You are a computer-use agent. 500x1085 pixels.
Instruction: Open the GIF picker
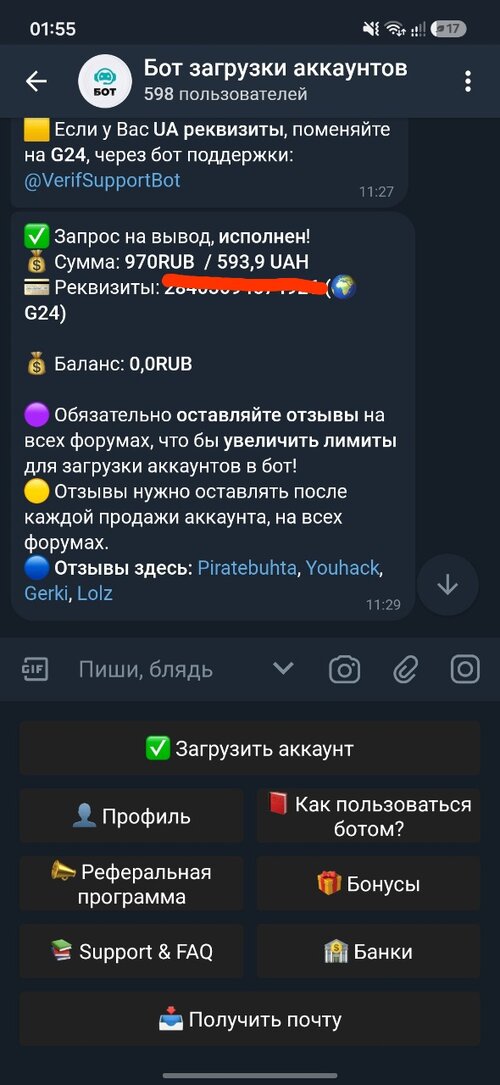[35, 669]
